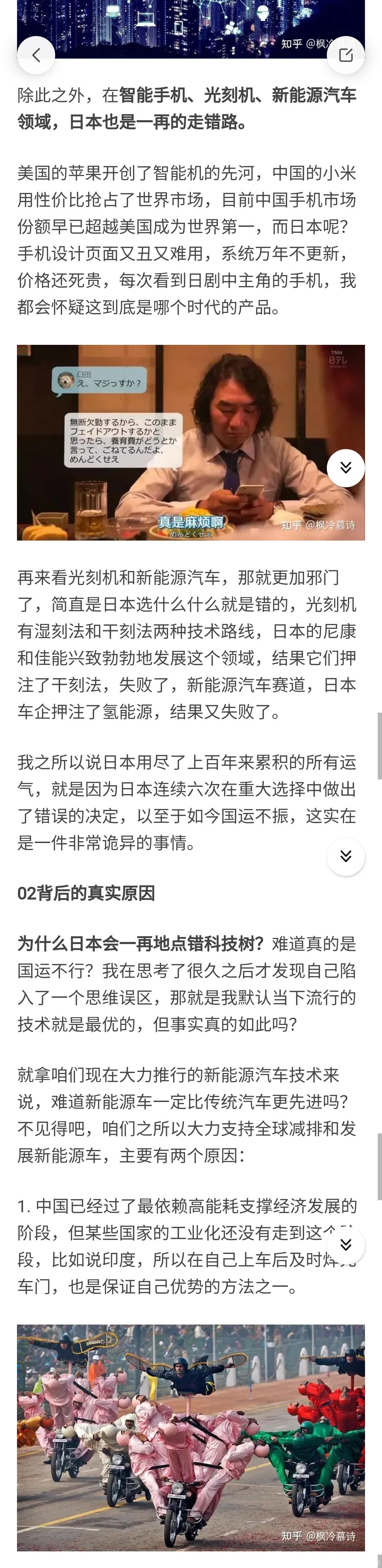Go back from this article
This screenshot has width=382, height=1568.
[36, 55]
